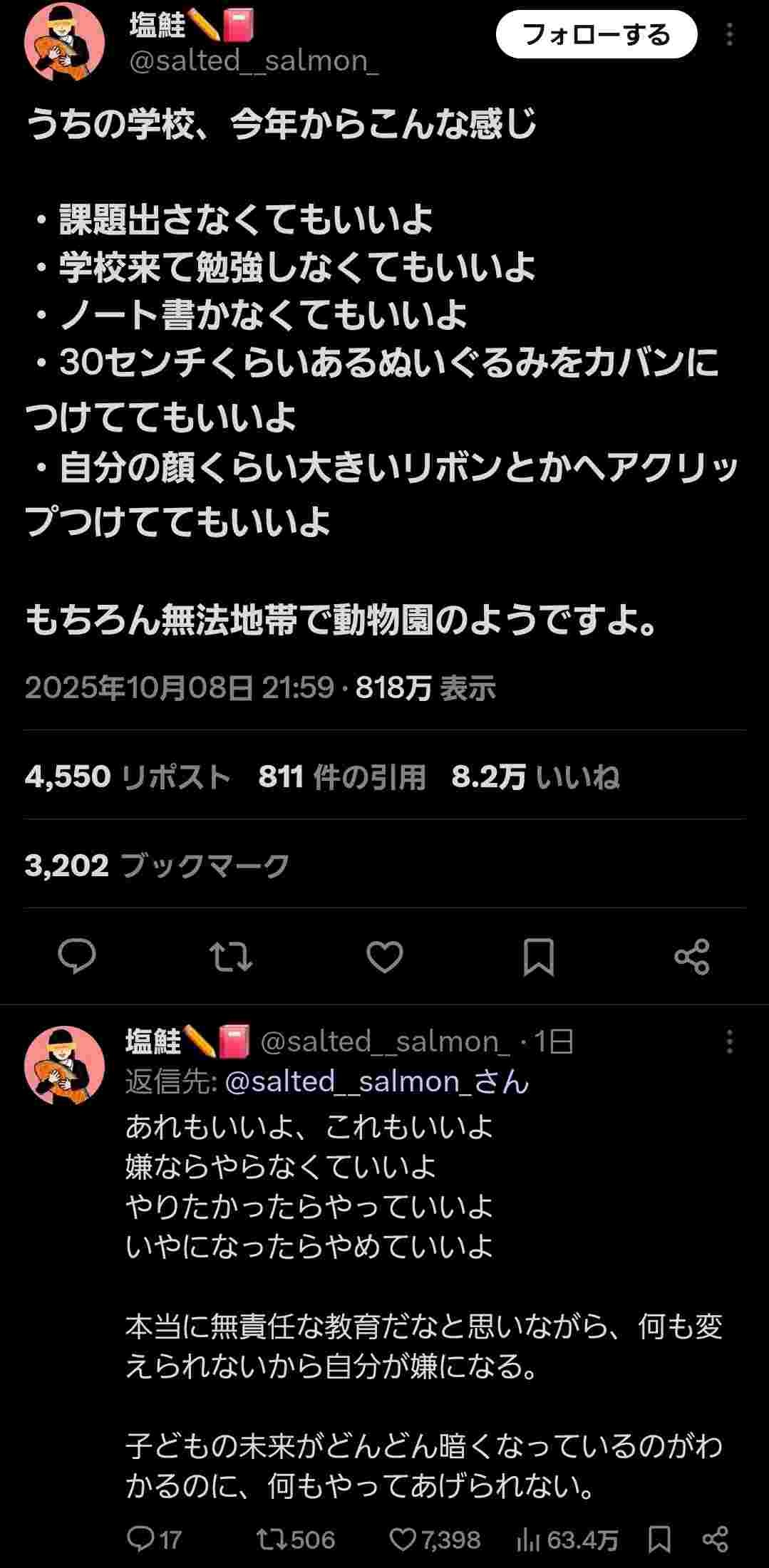Bookmark the reply post

659,1540
